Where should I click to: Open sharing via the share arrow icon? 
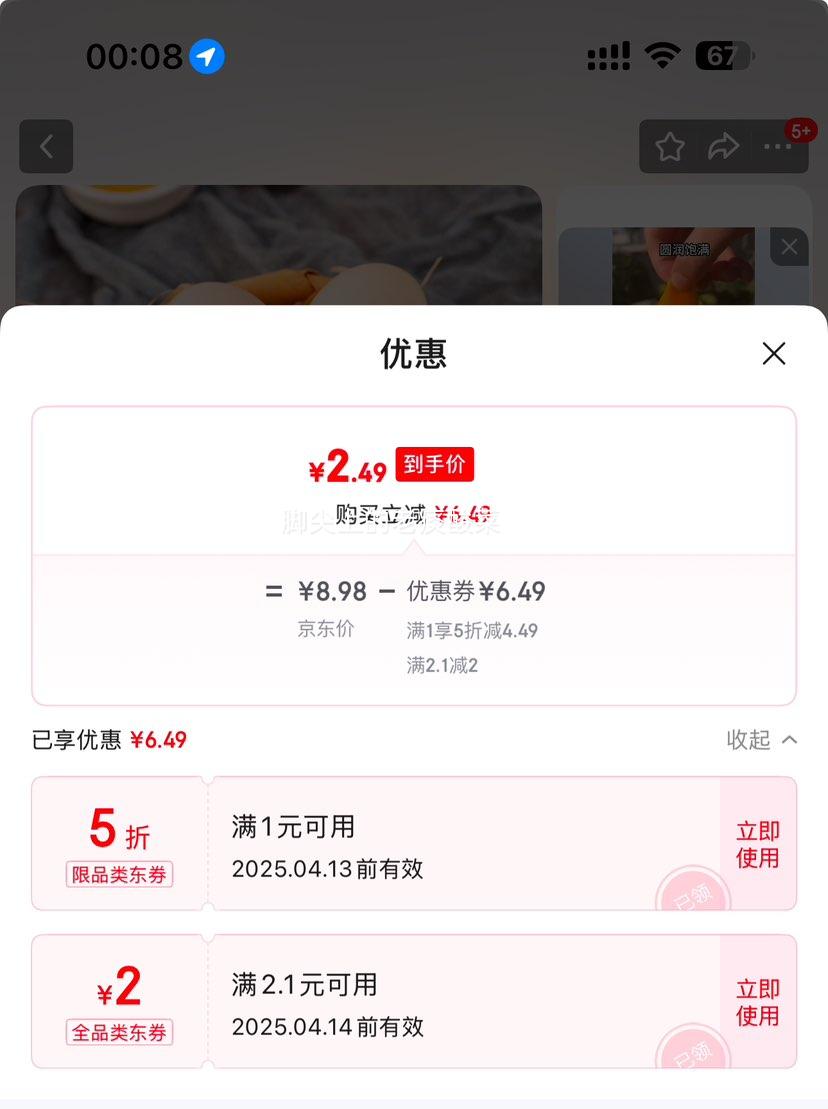pyautogui.click(x=723, y=146)
